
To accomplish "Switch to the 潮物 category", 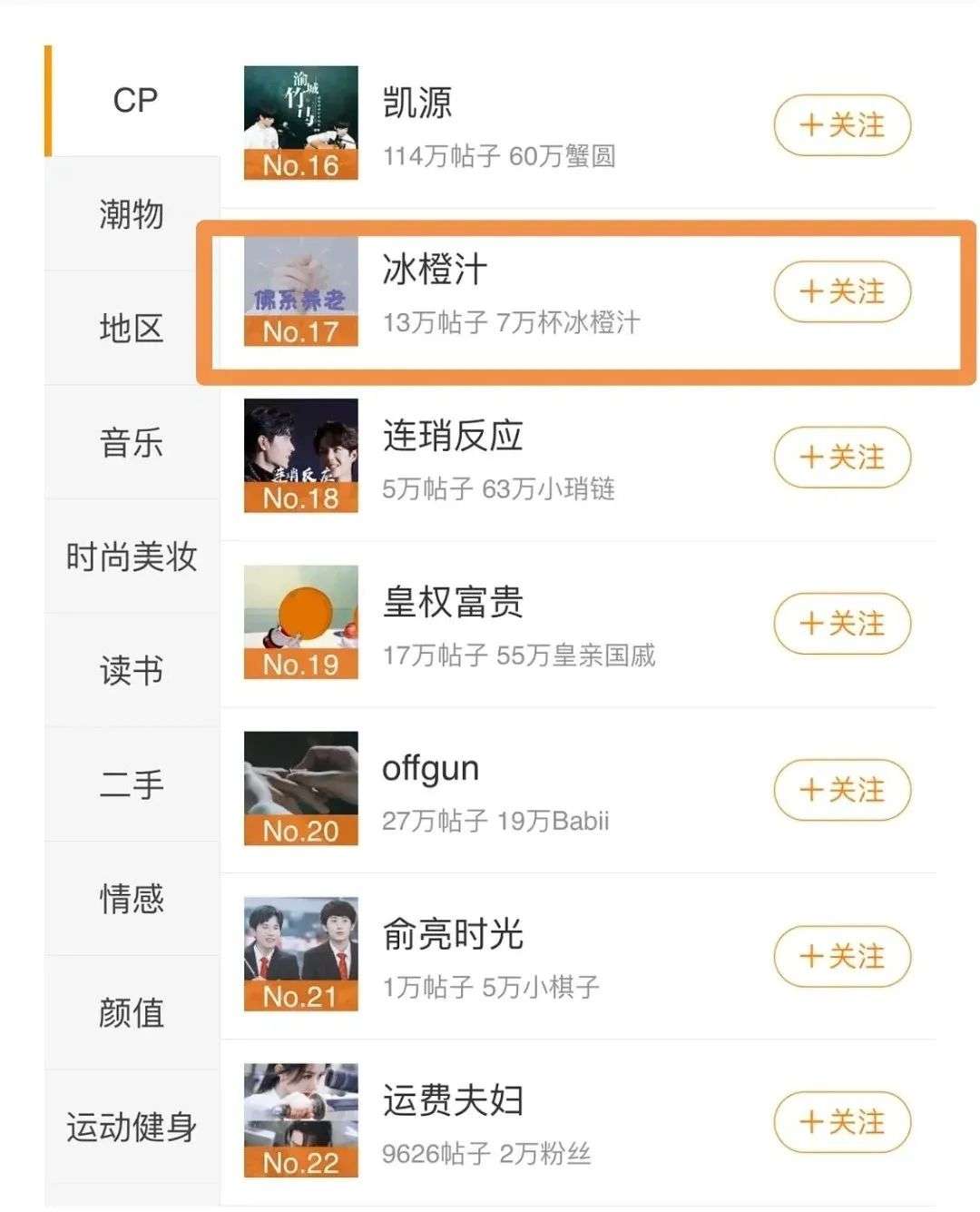I will [132, 214].
